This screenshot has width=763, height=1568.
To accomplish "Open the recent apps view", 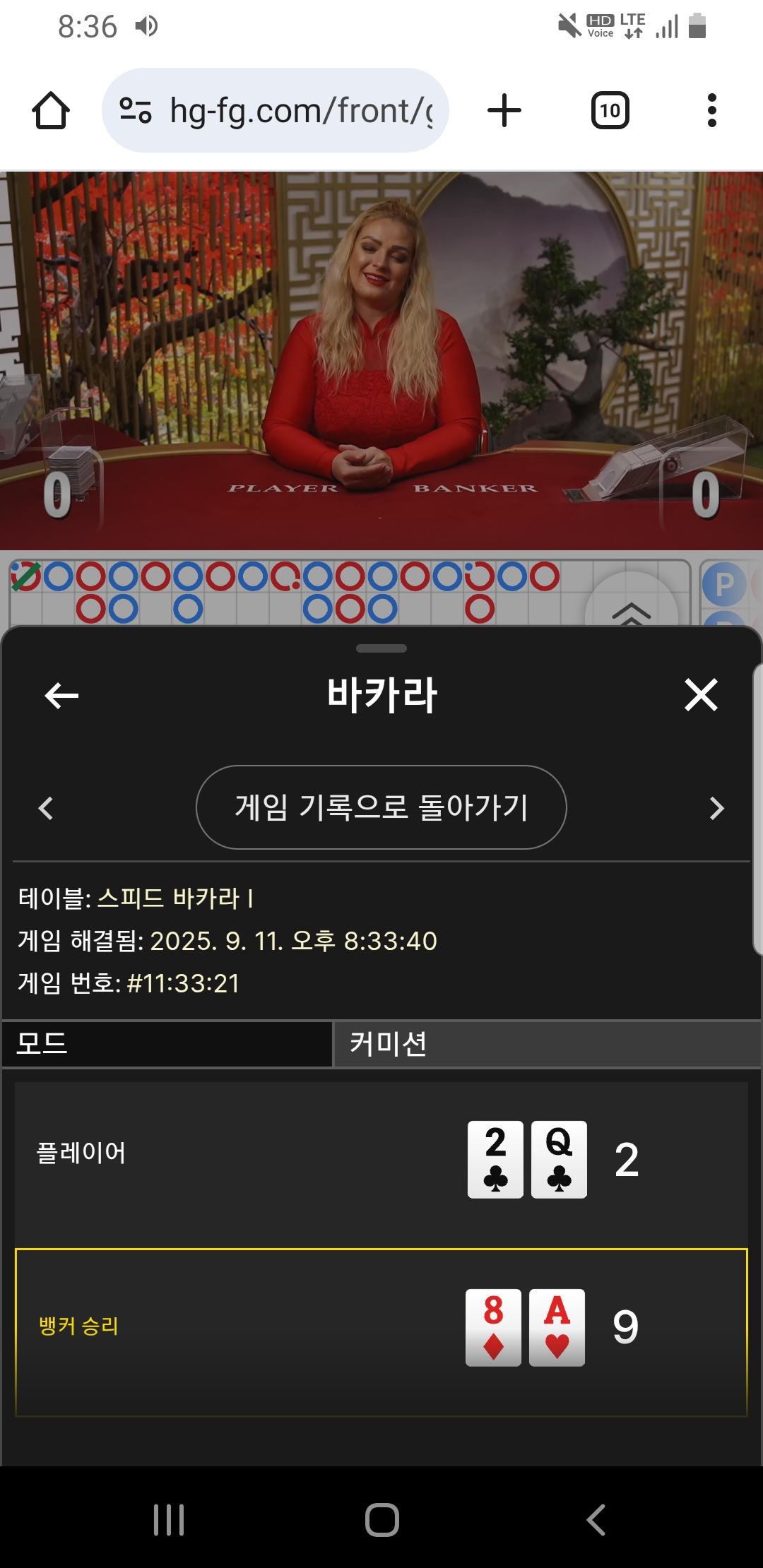I will [169, 1520].
